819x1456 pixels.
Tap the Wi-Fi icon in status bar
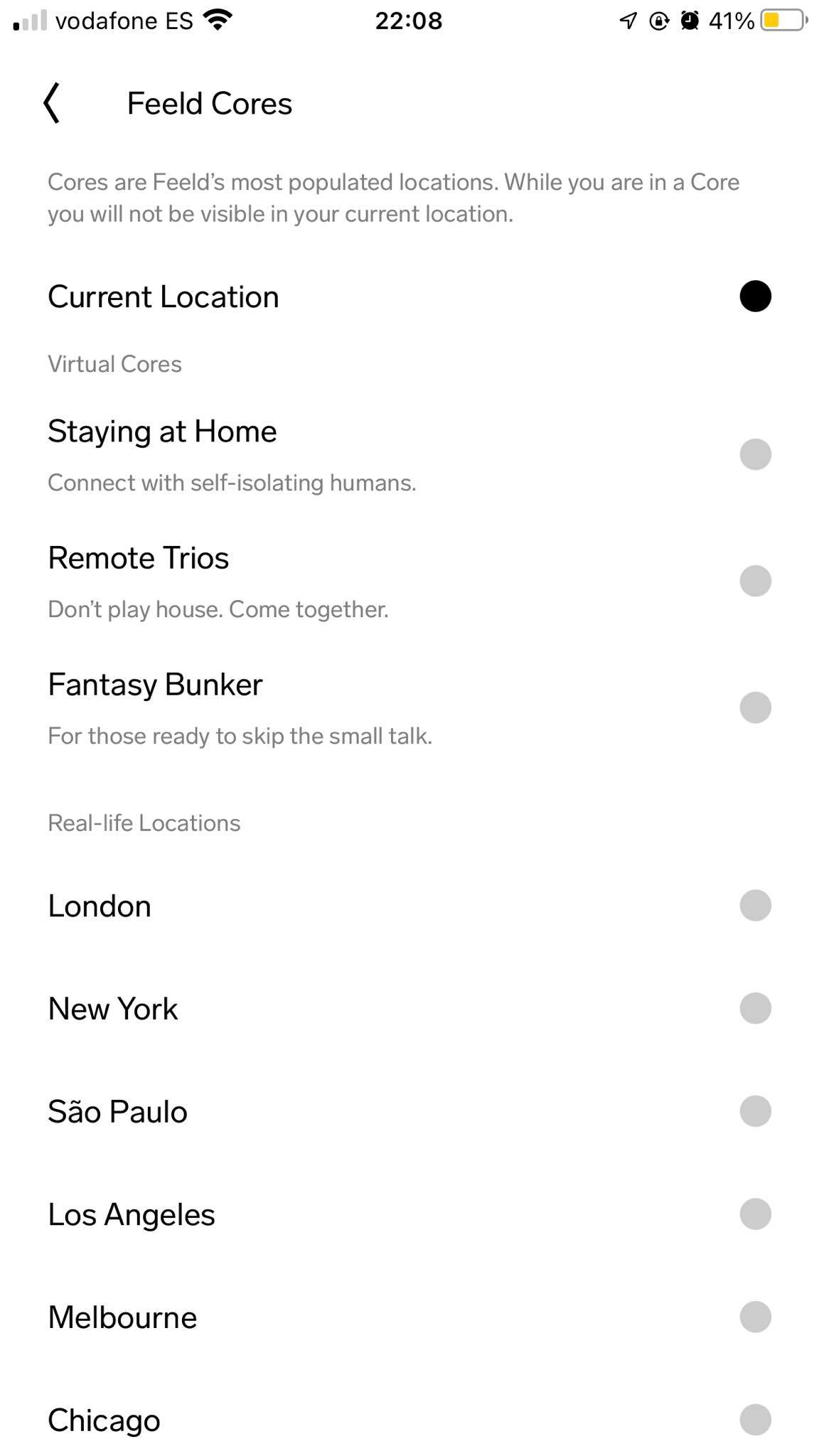click(x=219, y=19)
